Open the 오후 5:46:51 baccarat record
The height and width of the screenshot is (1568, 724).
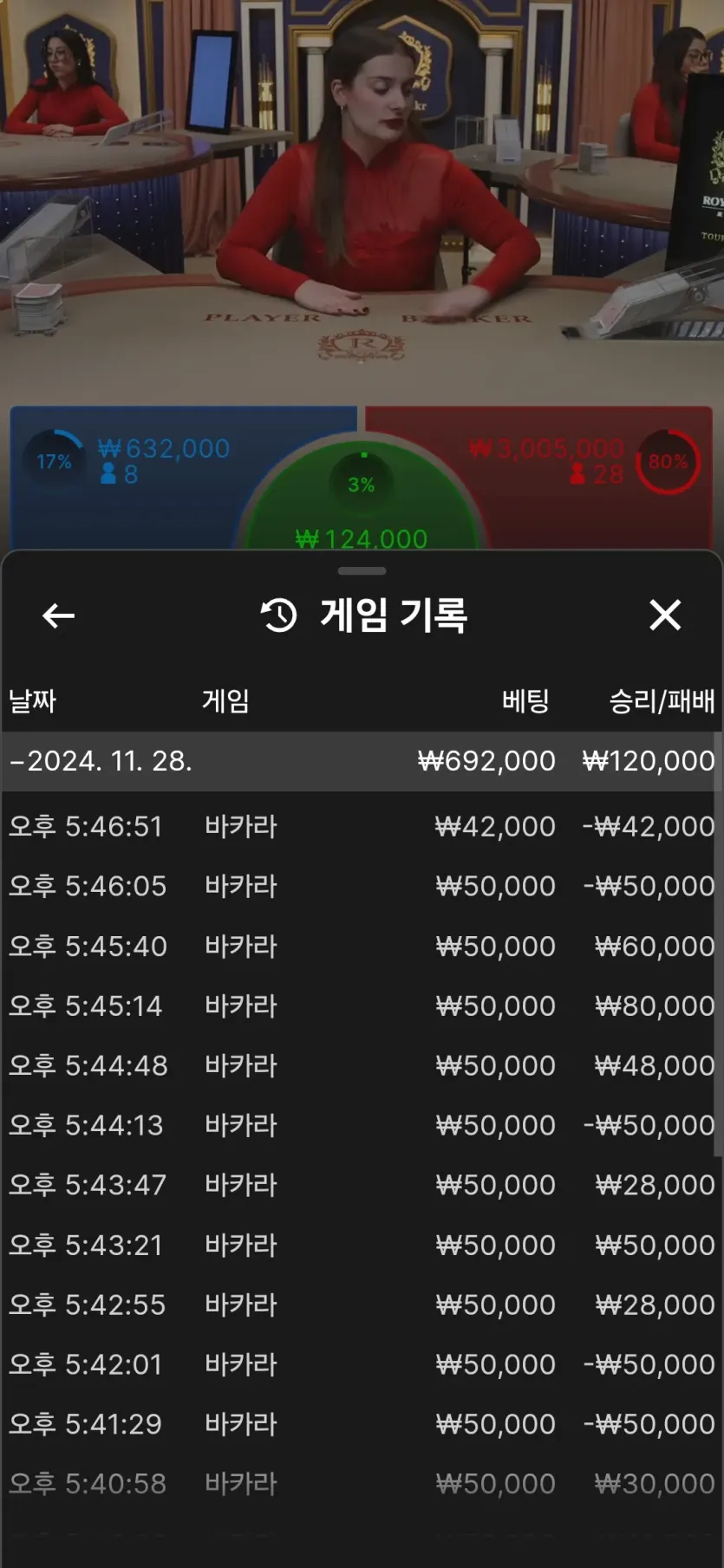point(361,826)
